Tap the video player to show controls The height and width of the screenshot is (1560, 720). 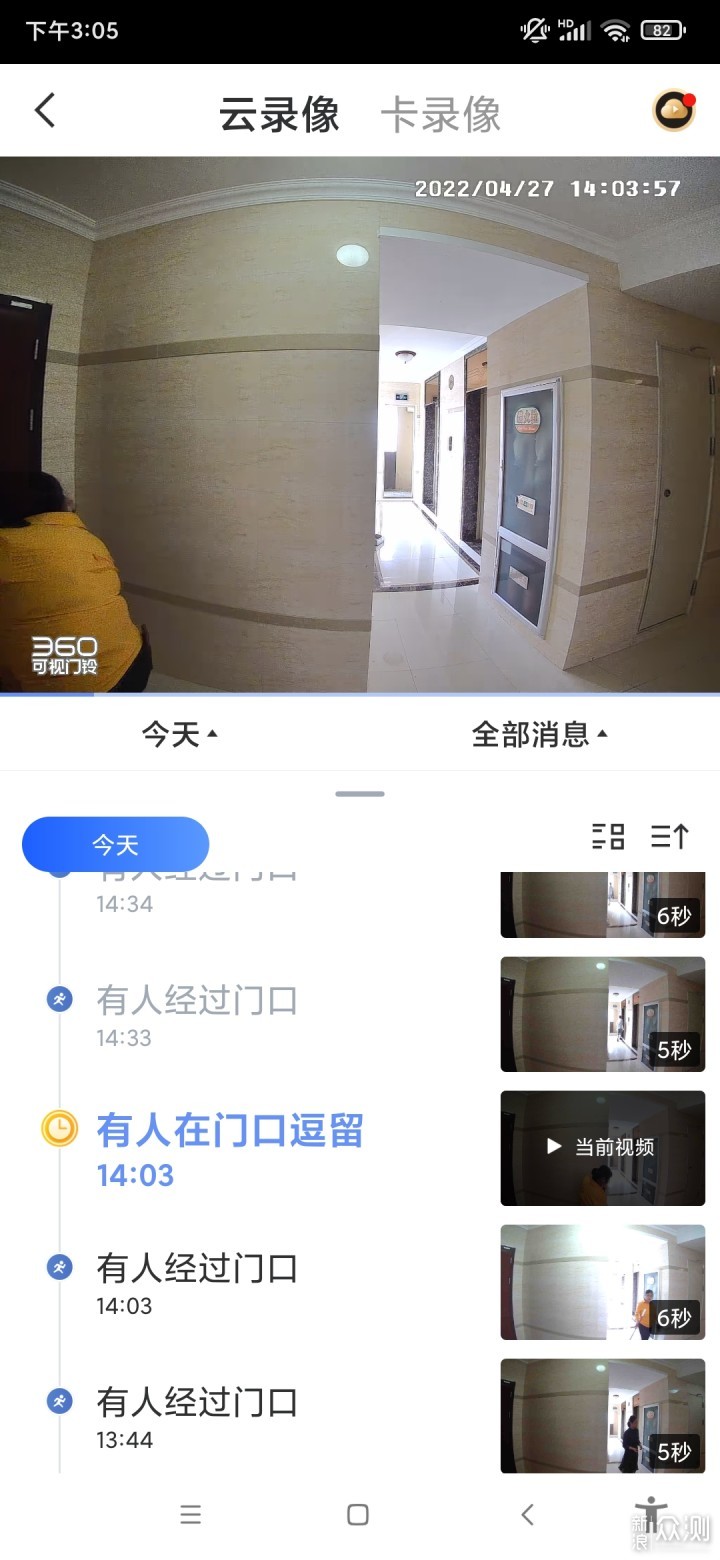pos(360,425)
